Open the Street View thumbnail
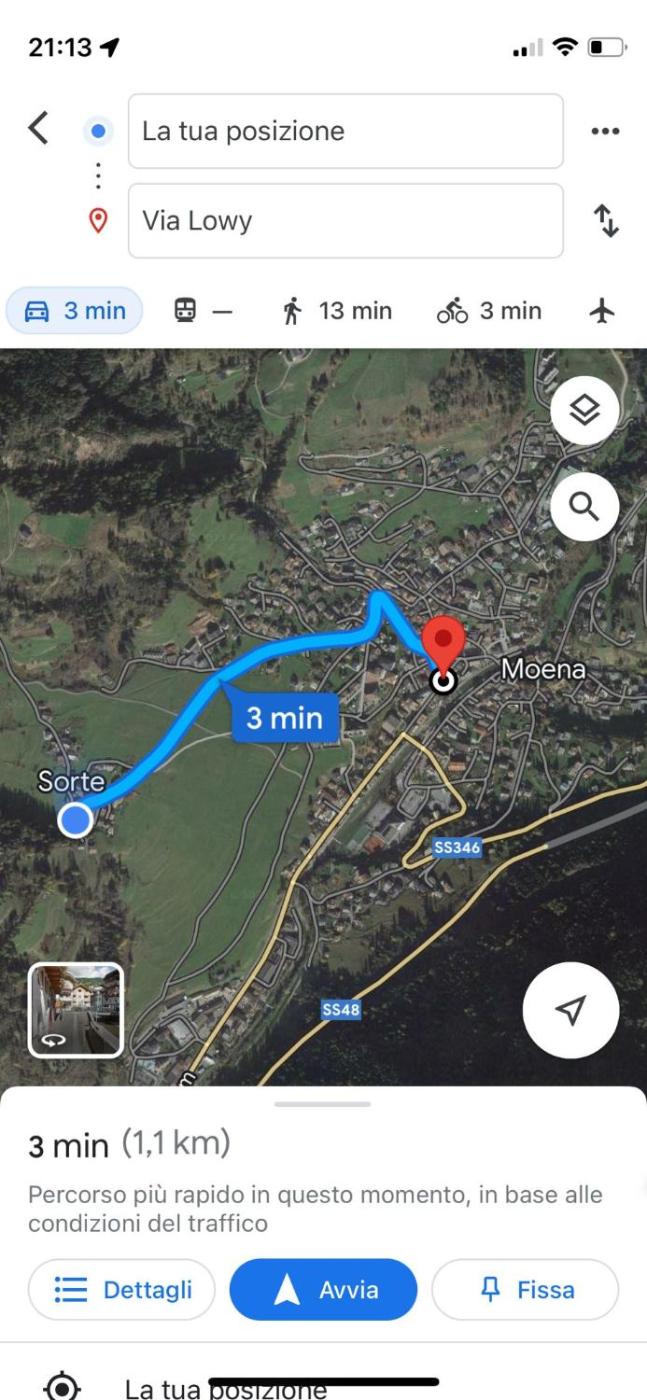647x1400 pixels. click(76, 1010)
